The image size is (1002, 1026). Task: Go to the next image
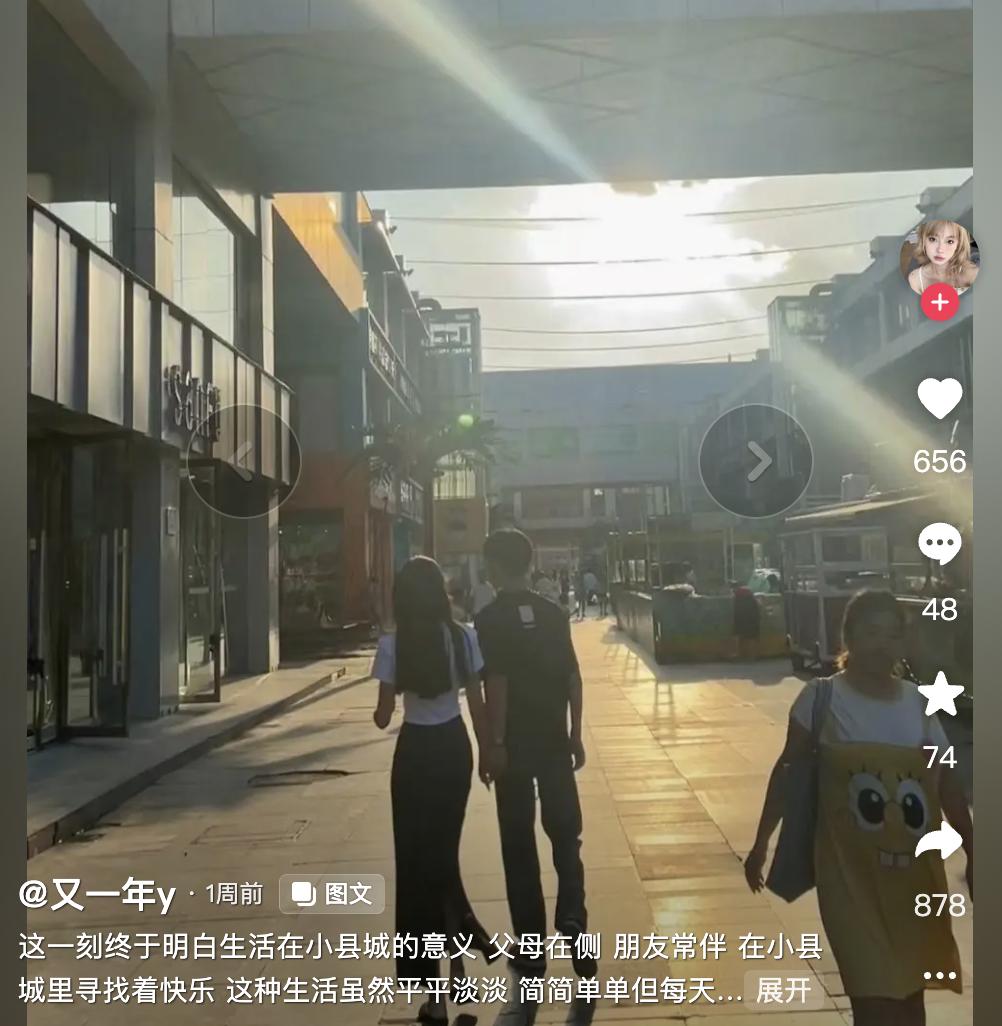click(x=756, y=461)
